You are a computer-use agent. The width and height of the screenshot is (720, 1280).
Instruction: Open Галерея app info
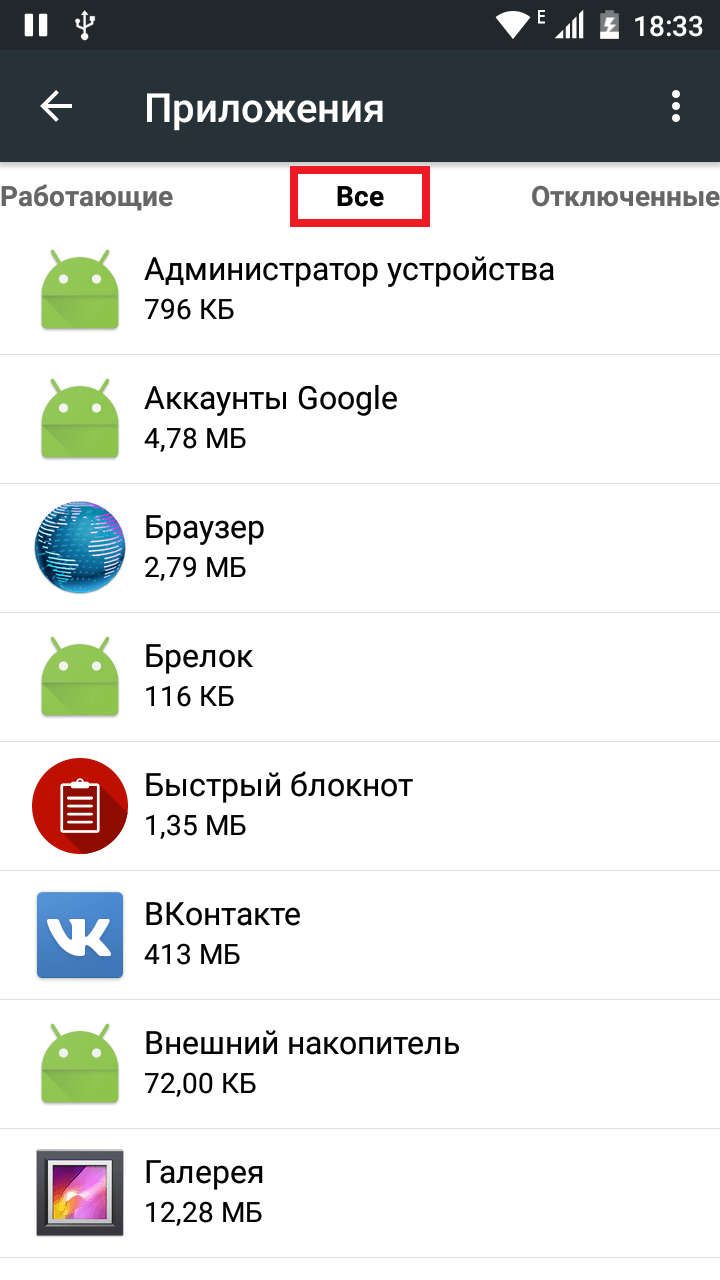(360, 1193)
